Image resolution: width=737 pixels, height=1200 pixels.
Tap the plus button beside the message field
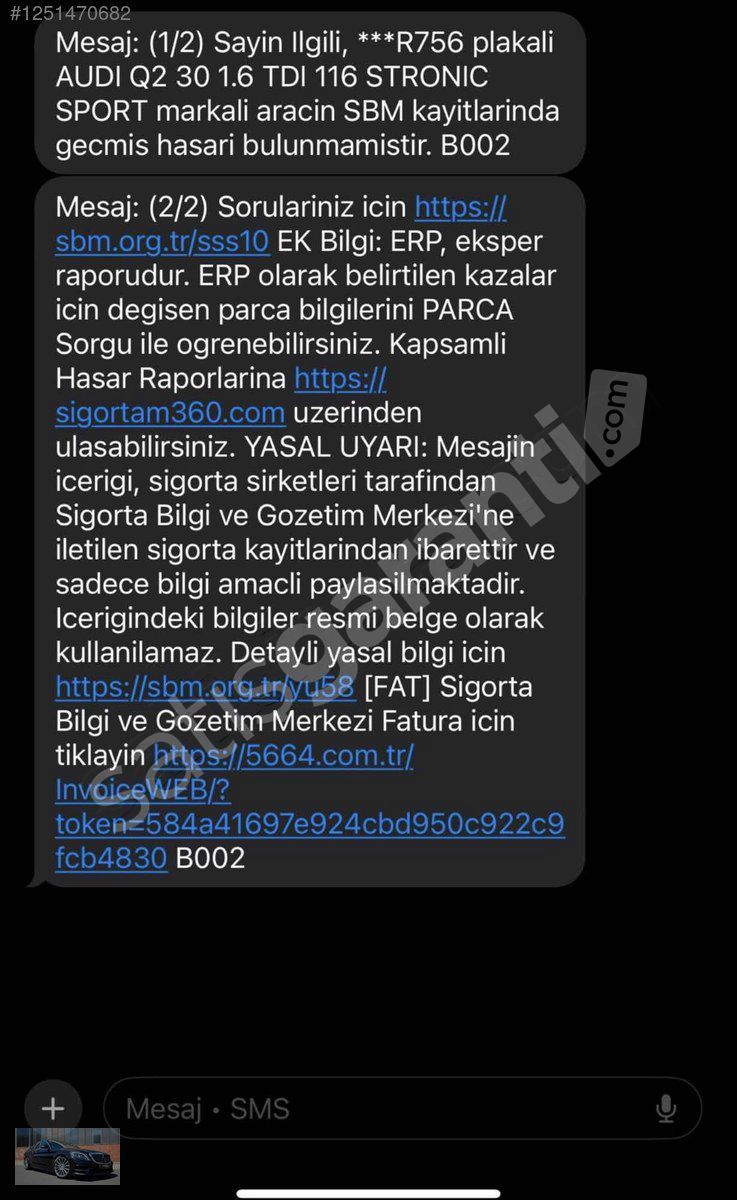(x=52, y=1108)
